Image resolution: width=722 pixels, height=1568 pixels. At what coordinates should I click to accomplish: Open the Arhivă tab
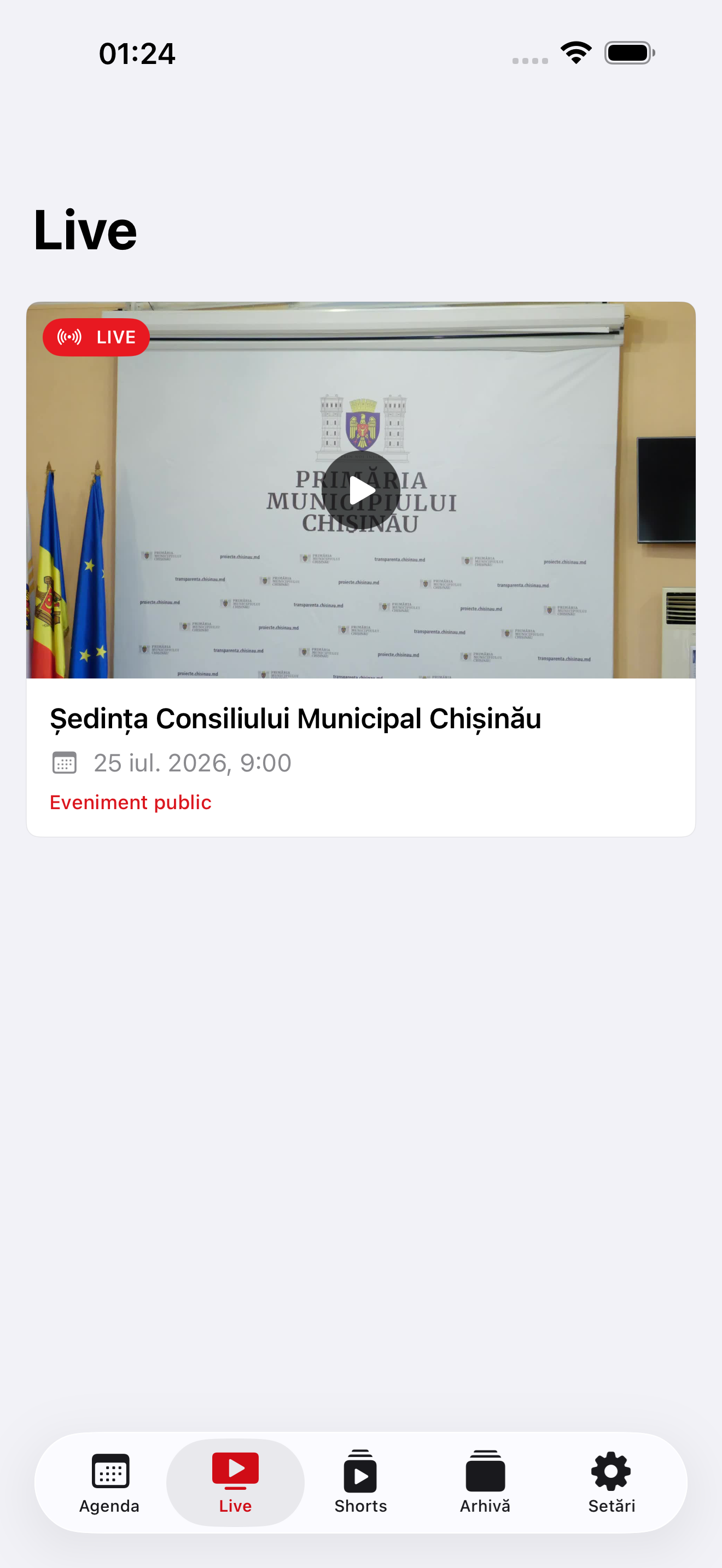(485, 1483)
